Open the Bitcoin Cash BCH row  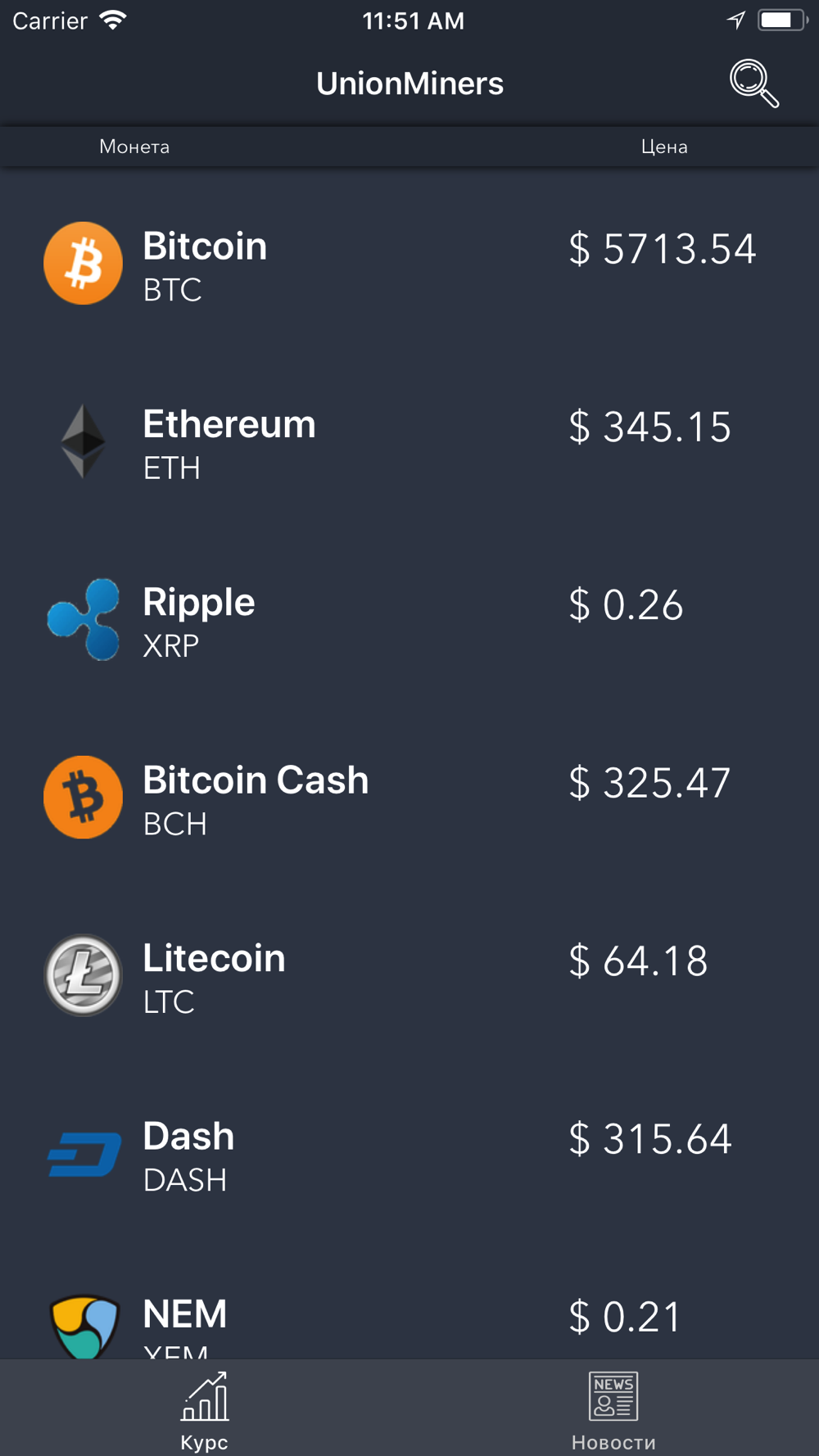point(409,798)
